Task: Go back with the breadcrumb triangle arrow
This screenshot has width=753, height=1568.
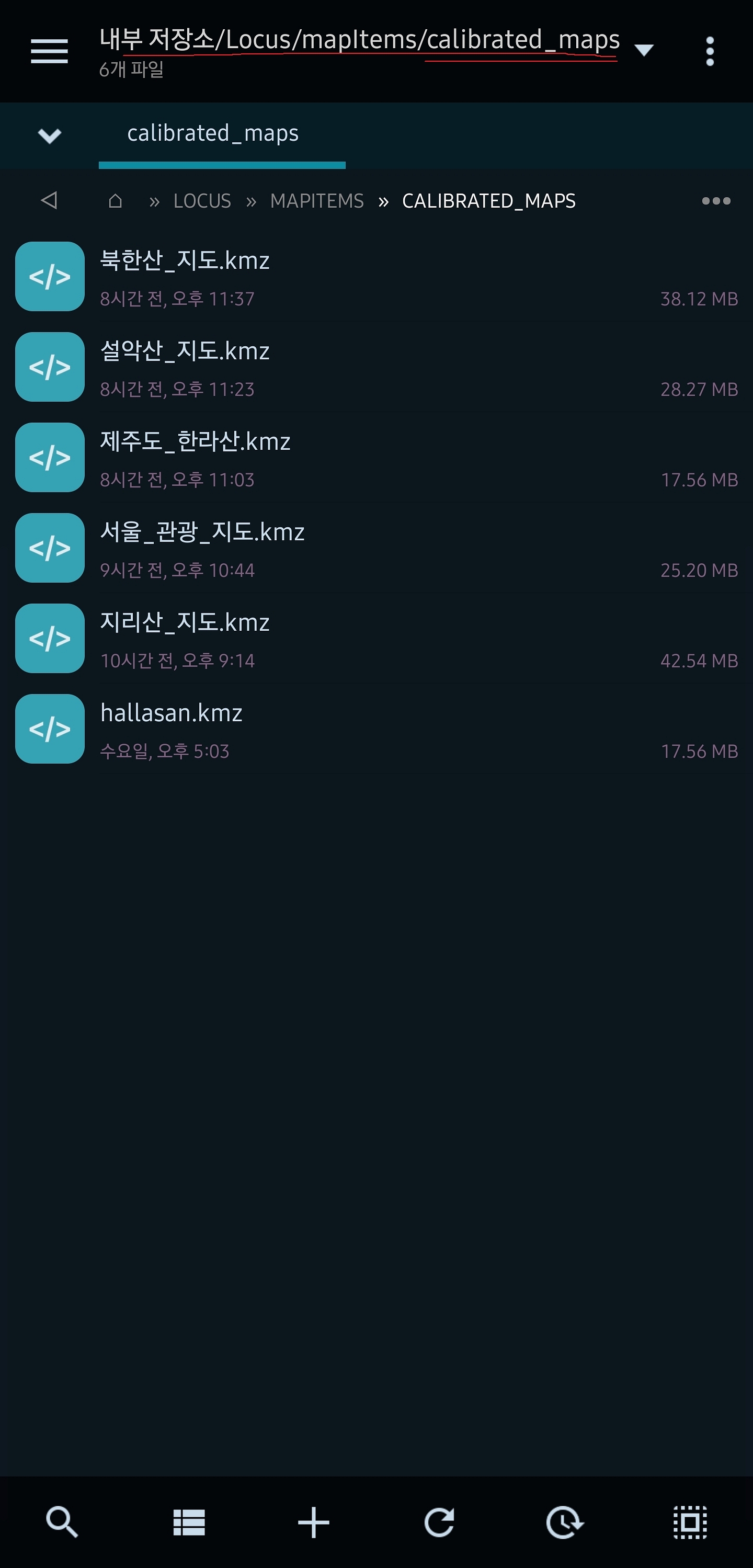Action: point(49,200)
